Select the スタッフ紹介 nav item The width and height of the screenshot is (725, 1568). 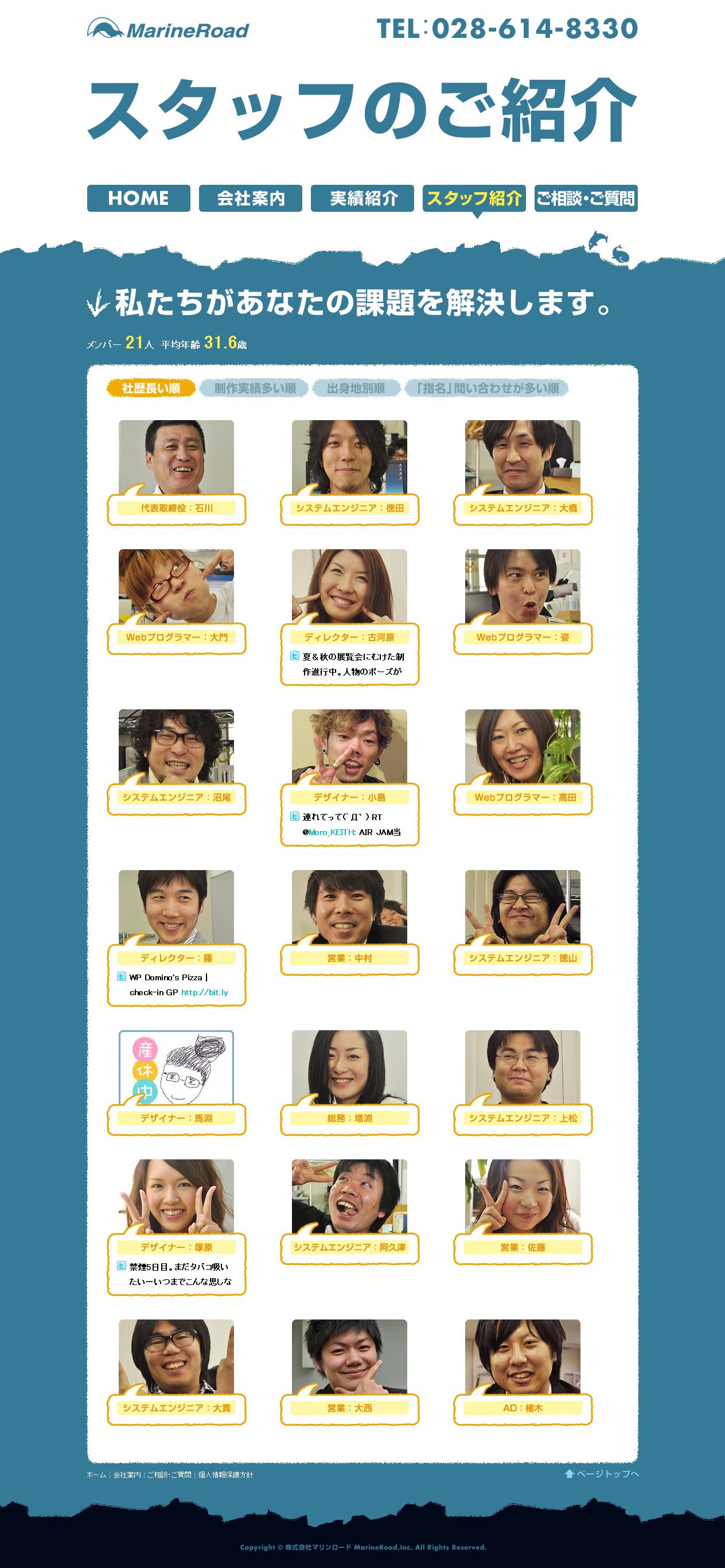click(x=474, y=199)
